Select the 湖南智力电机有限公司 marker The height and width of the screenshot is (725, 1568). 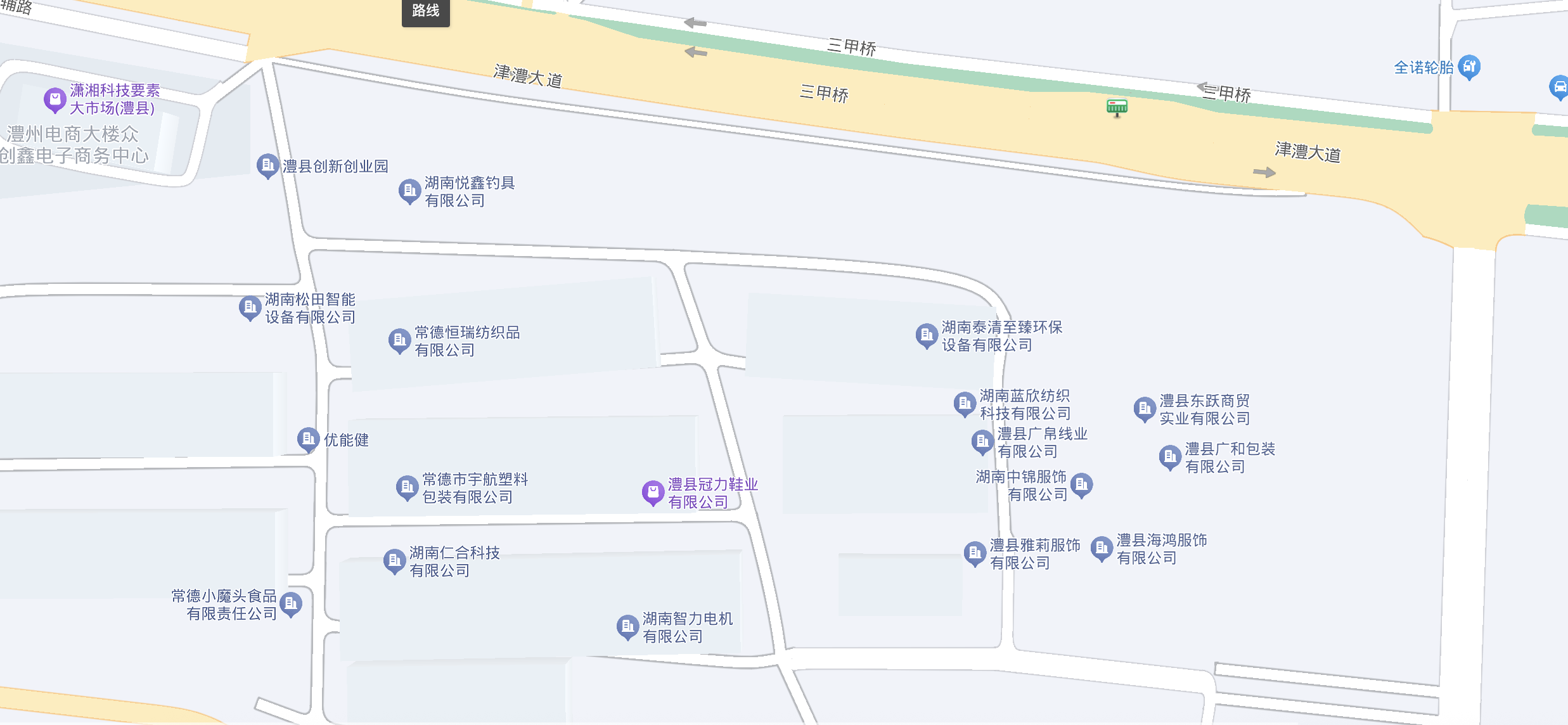(x=627, y=627)
